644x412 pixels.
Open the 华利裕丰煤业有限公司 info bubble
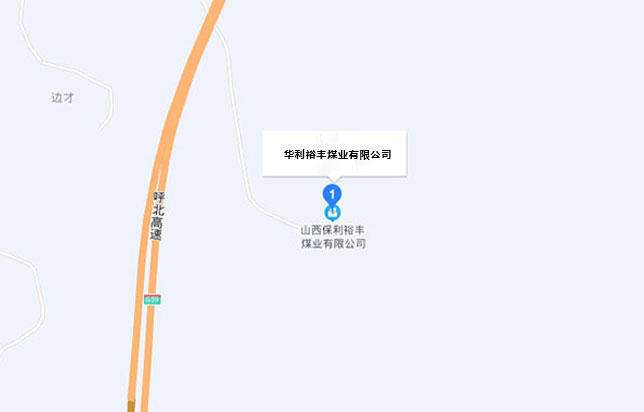(335, 155)
